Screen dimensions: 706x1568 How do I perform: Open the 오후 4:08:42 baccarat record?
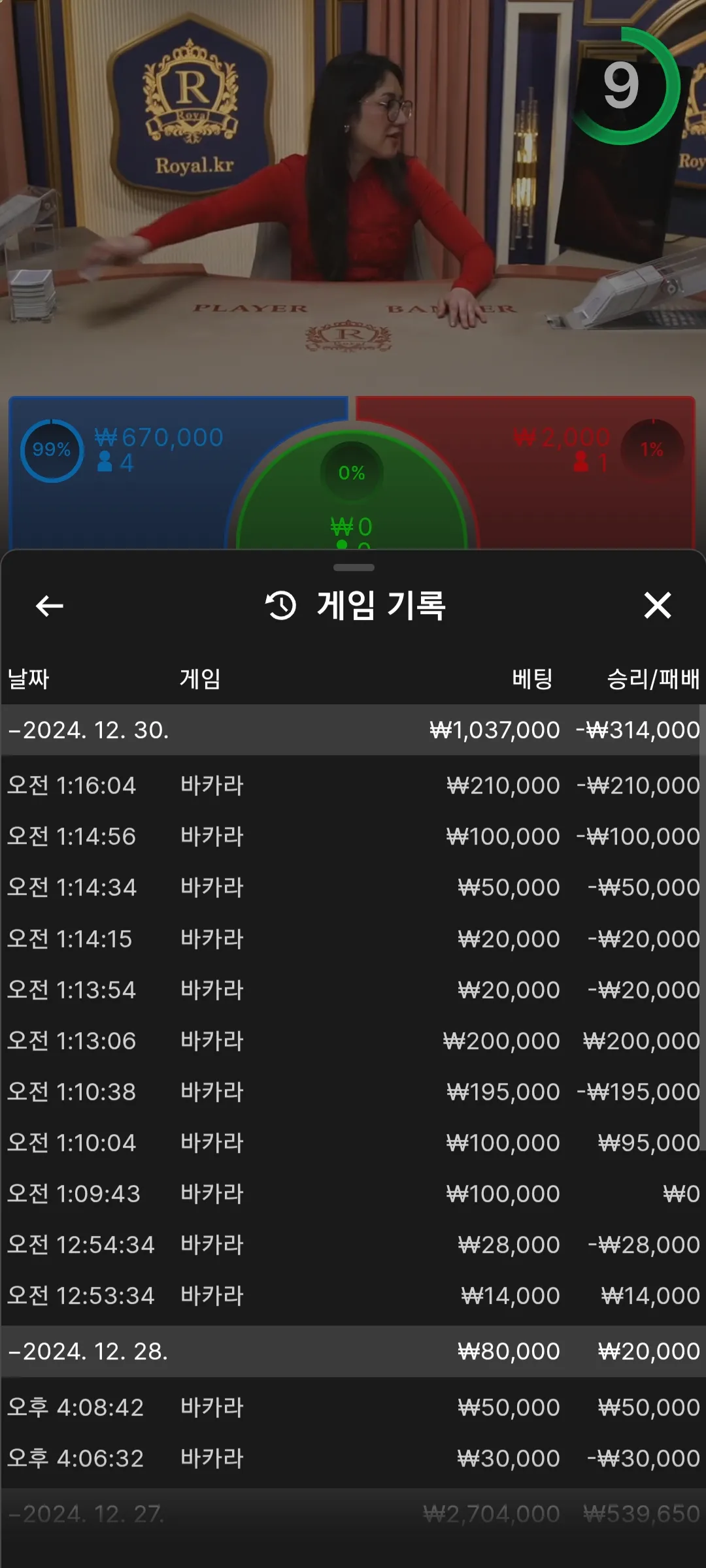[x=353, y=1407]
